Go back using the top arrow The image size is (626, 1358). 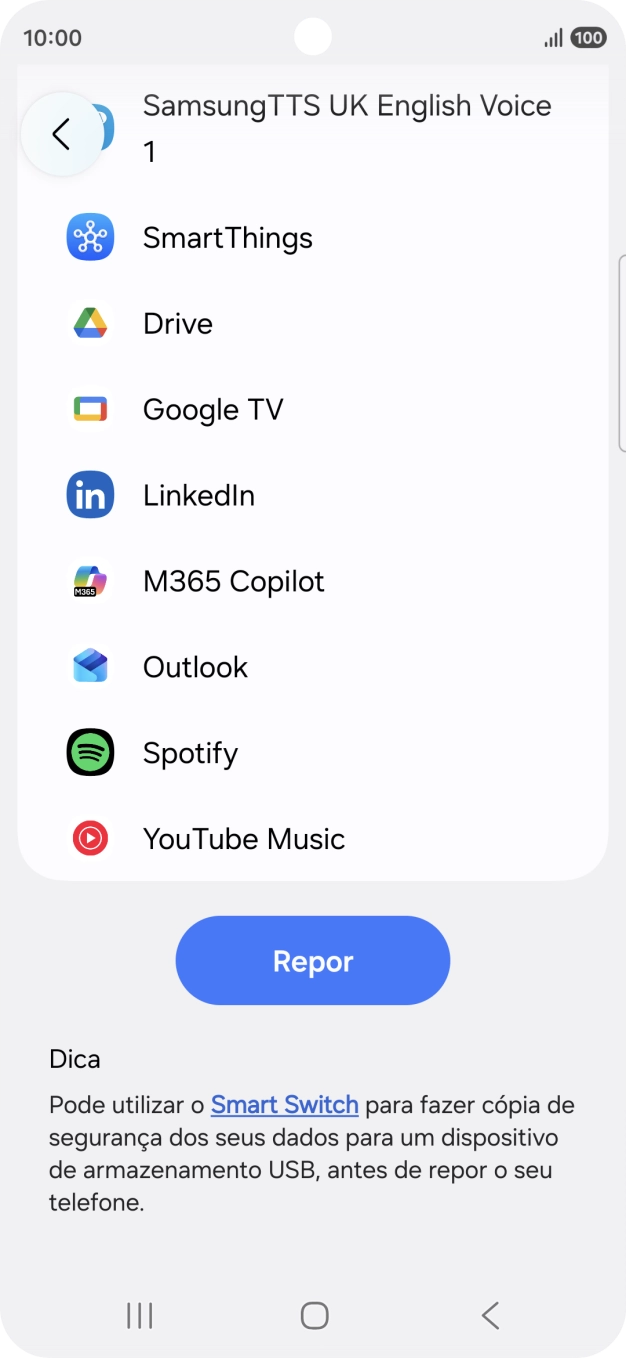pos(62,134)
